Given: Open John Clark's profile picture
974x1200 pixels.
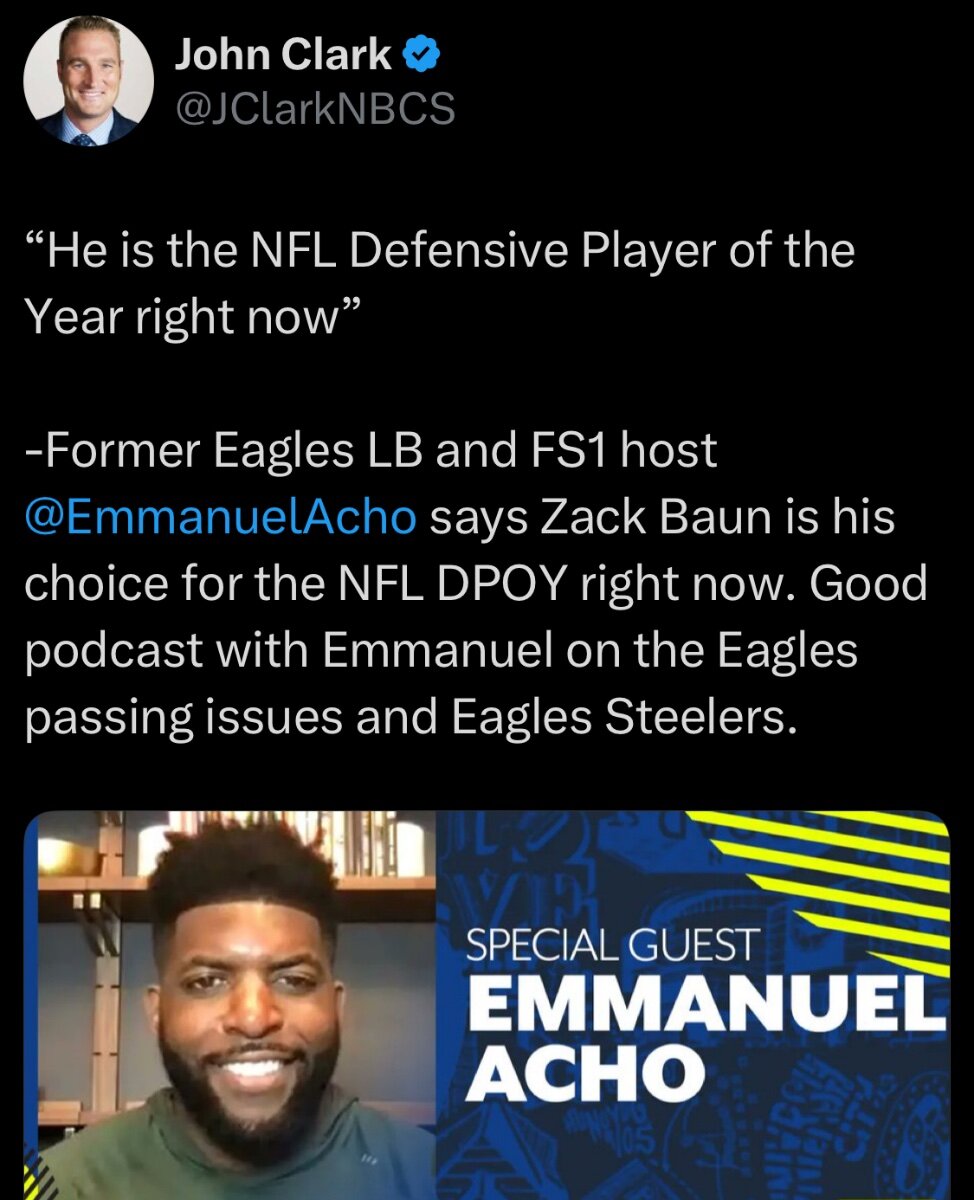Looking at the screenshot, I should click(x=89, y=82).
